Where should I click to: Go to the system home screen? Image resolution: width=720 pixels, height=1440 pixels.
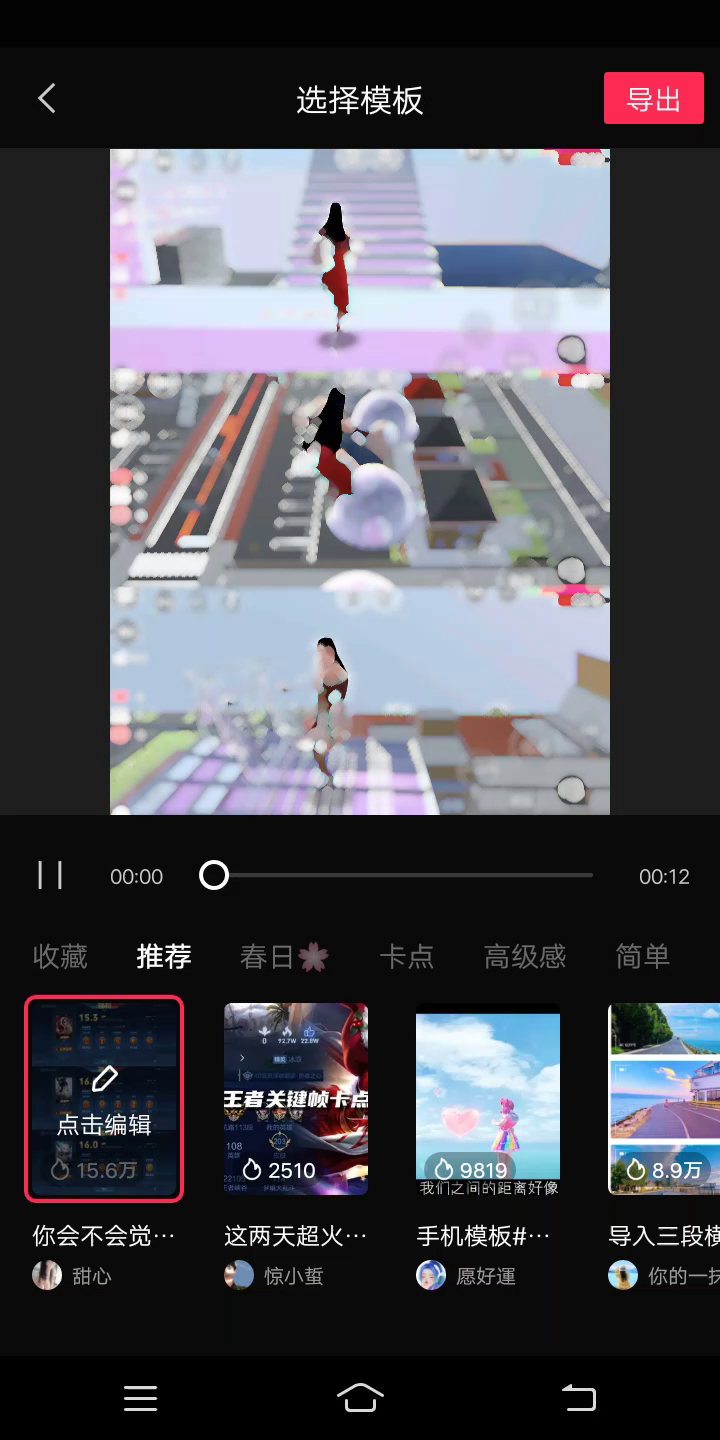point(360,1398)
